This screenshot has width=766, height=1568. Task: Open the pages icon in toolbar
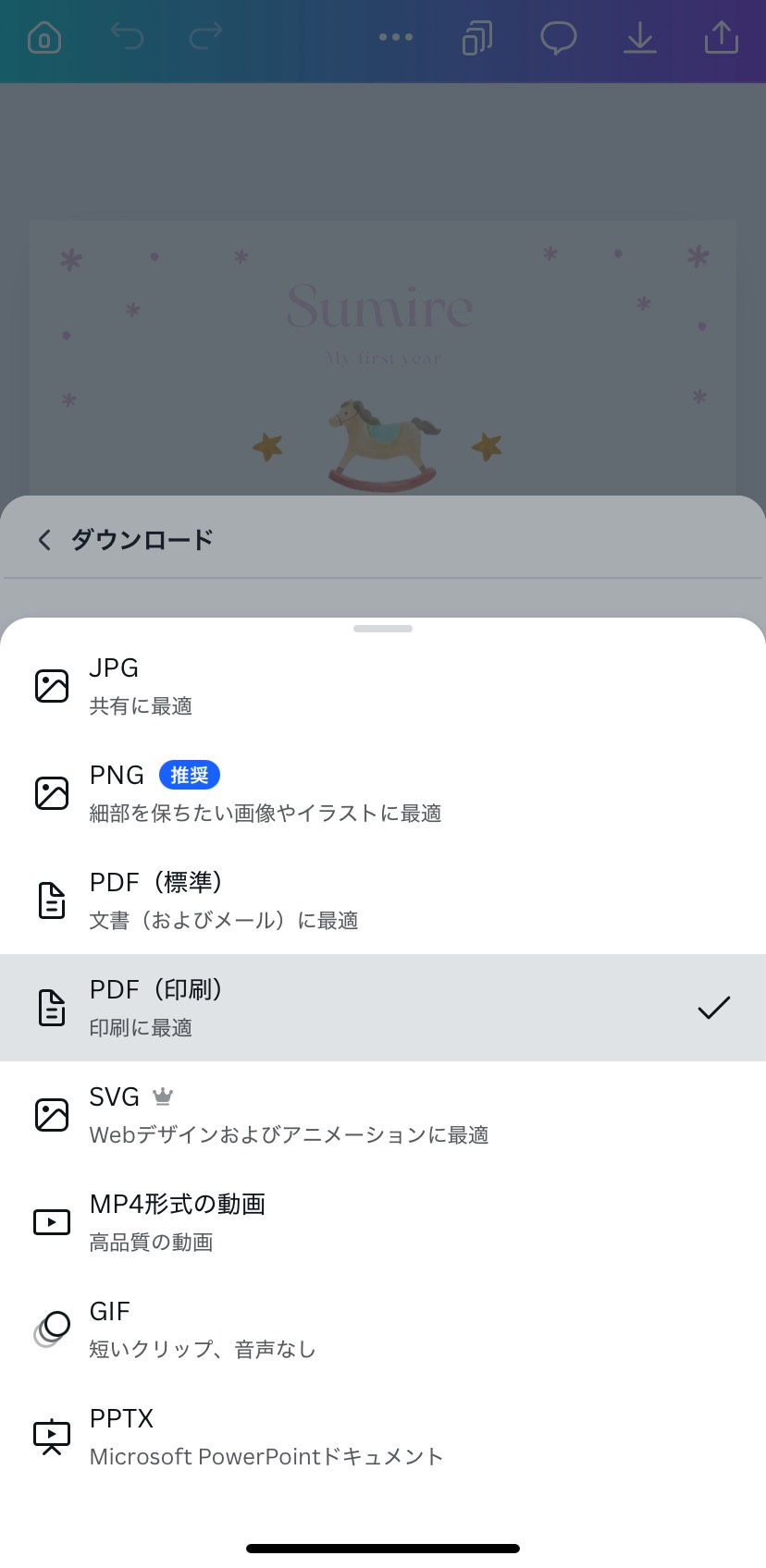(x=477, y=38)
